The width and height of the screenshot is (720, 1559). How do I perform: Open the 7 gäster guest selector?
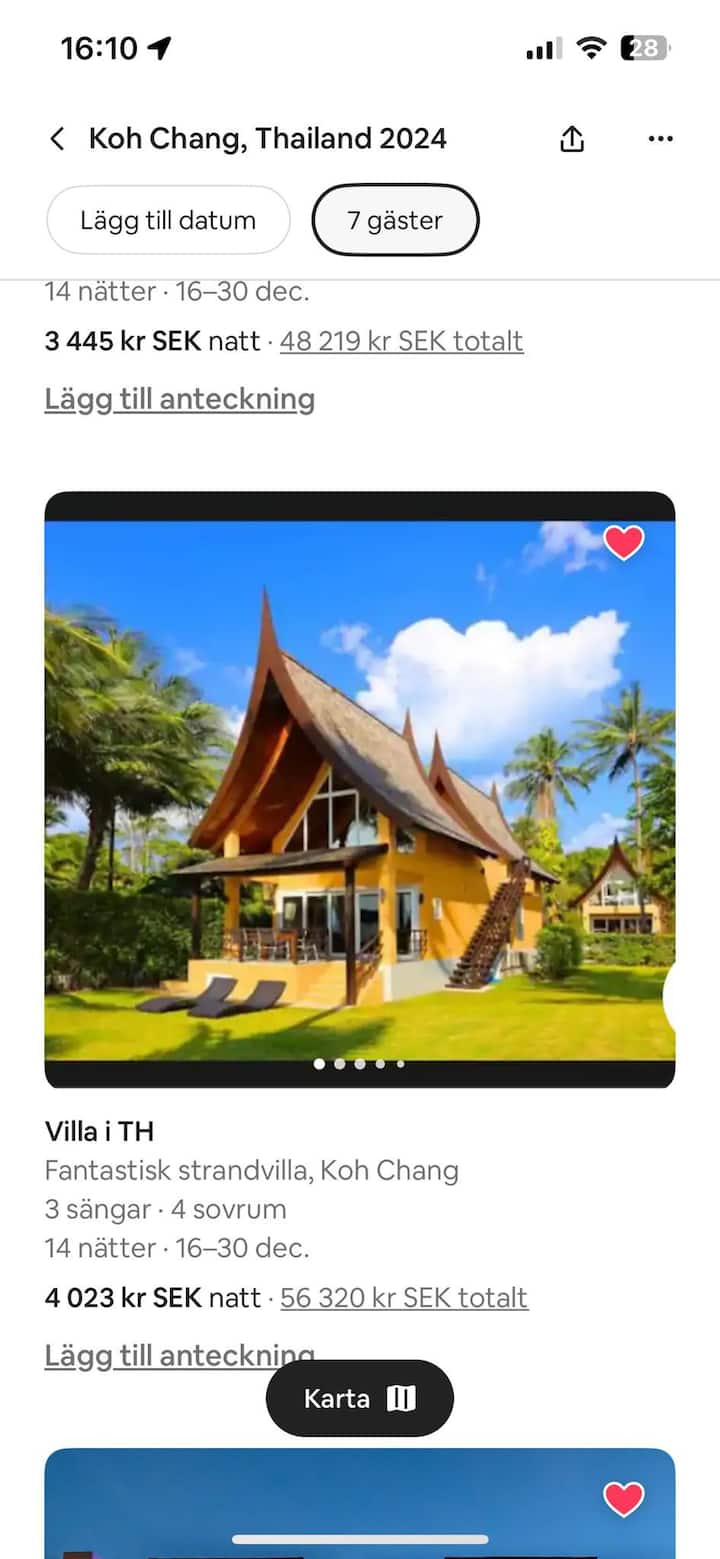(395, 220)
